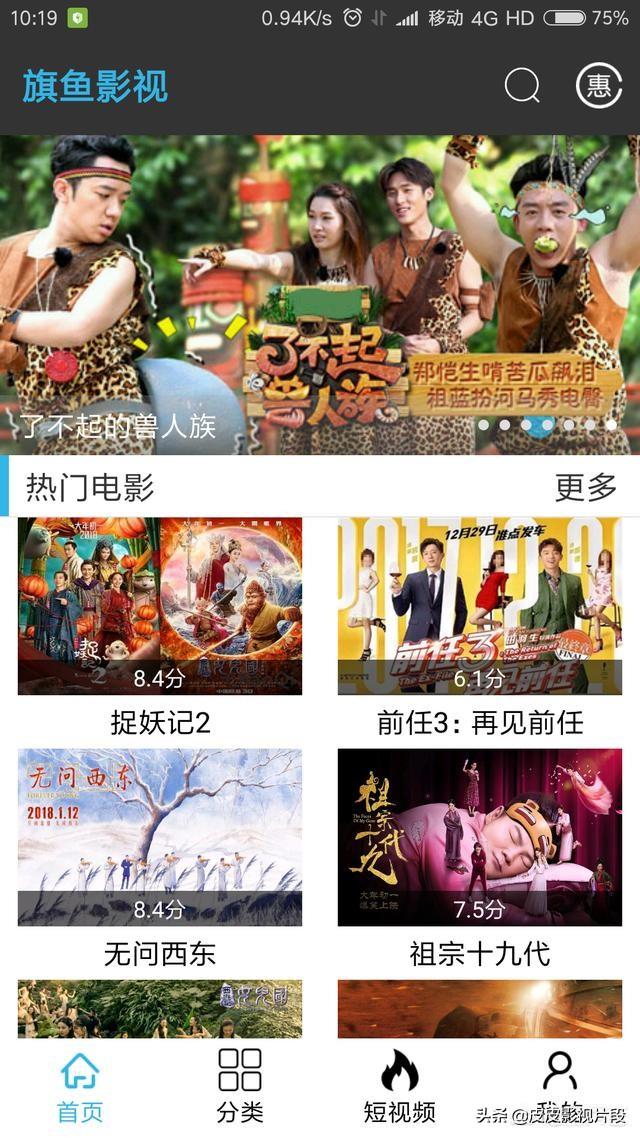Screen dimensions: 640x1138
Task: Open the movie 前任3: 再见前任
Action: coord(480,607)
